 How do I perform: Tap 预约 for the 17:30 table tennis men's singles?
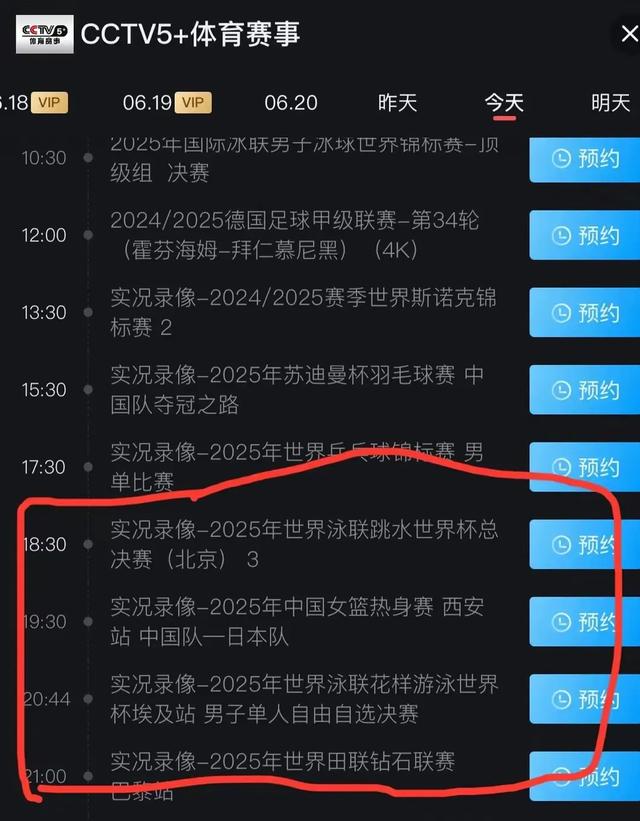pyautogui.click(x=584, y=467)
